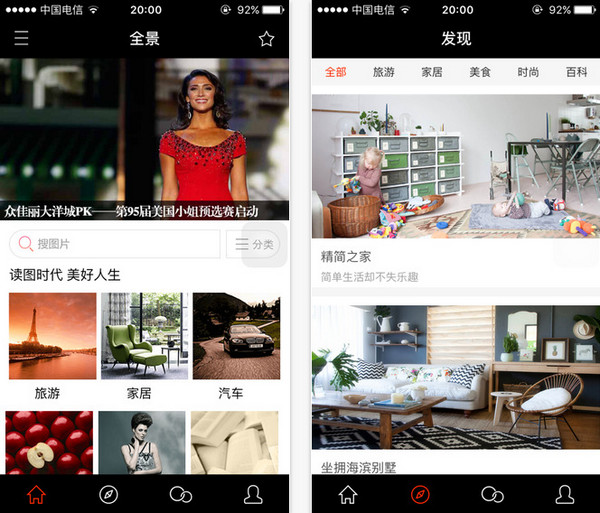Tap the 搜图片 search box
The image size is (600, 513).
tap(115, 244)
